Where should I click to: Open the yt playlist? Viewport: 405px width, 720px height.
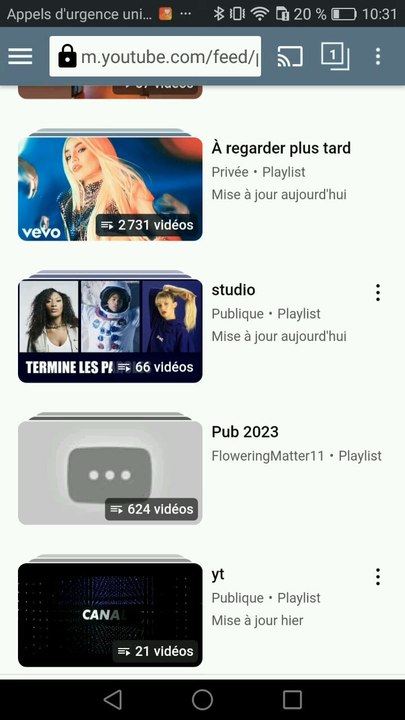click(x=218, y=574)
